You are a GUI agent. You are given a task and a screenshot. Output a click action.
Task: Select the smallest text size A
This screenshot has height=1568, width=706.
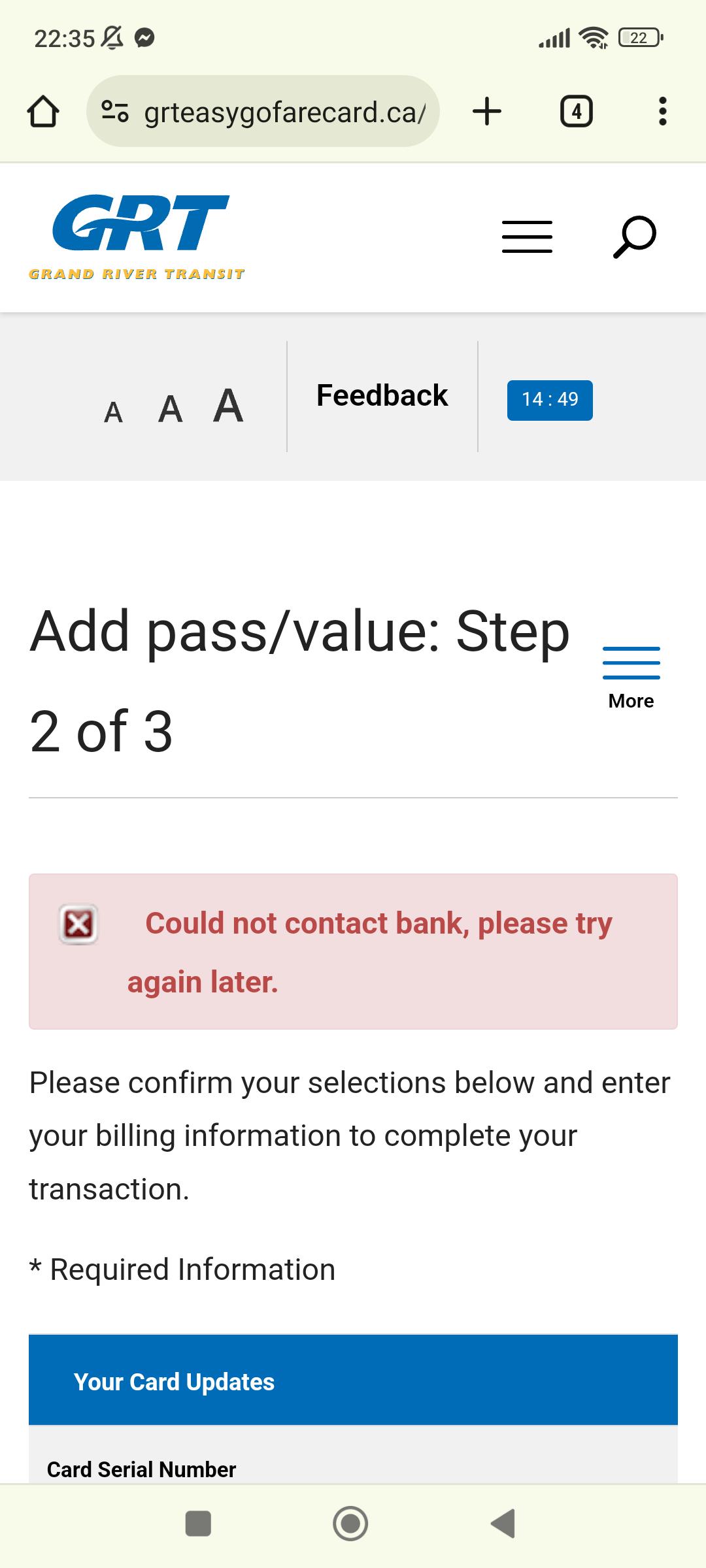[113, 412]
